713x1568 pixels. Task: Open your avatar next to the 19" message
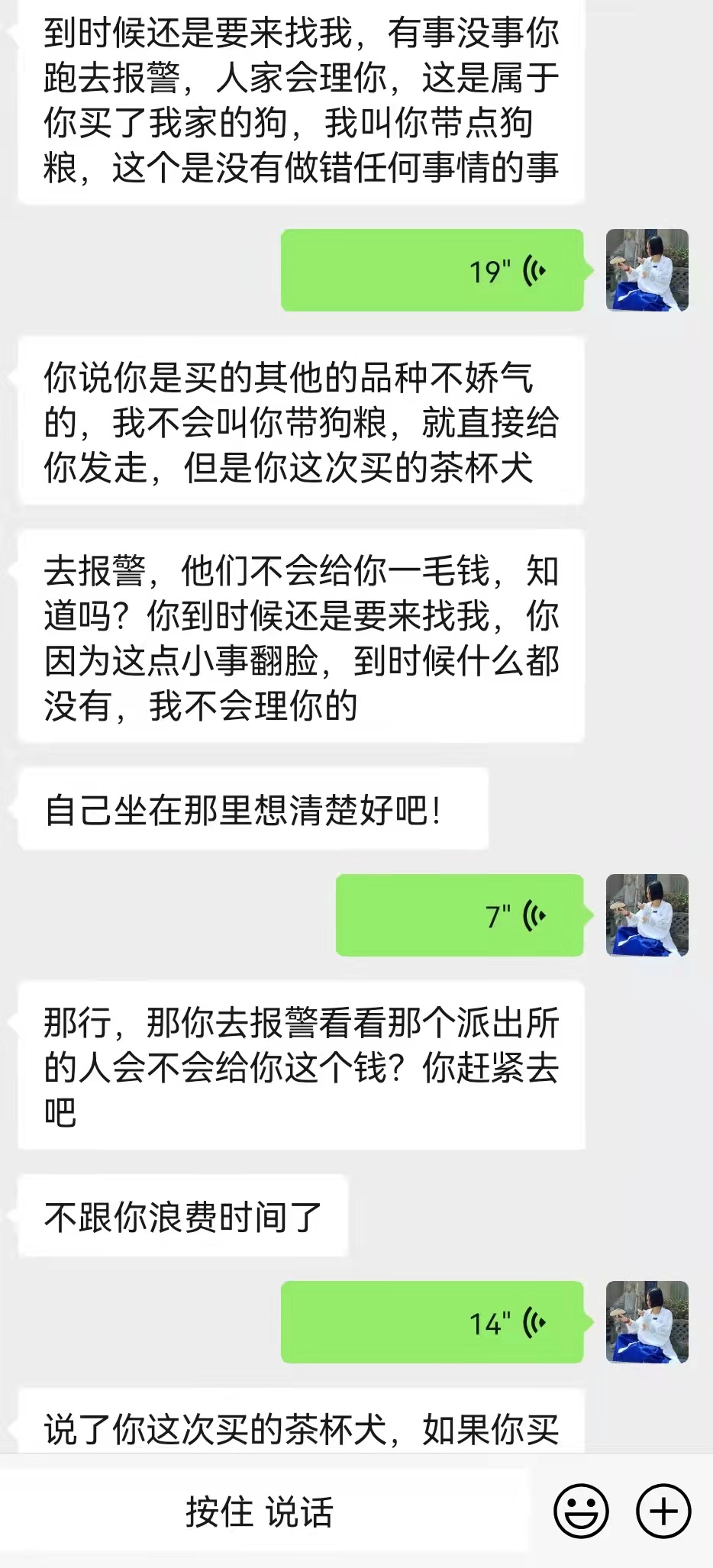(647, 269)
